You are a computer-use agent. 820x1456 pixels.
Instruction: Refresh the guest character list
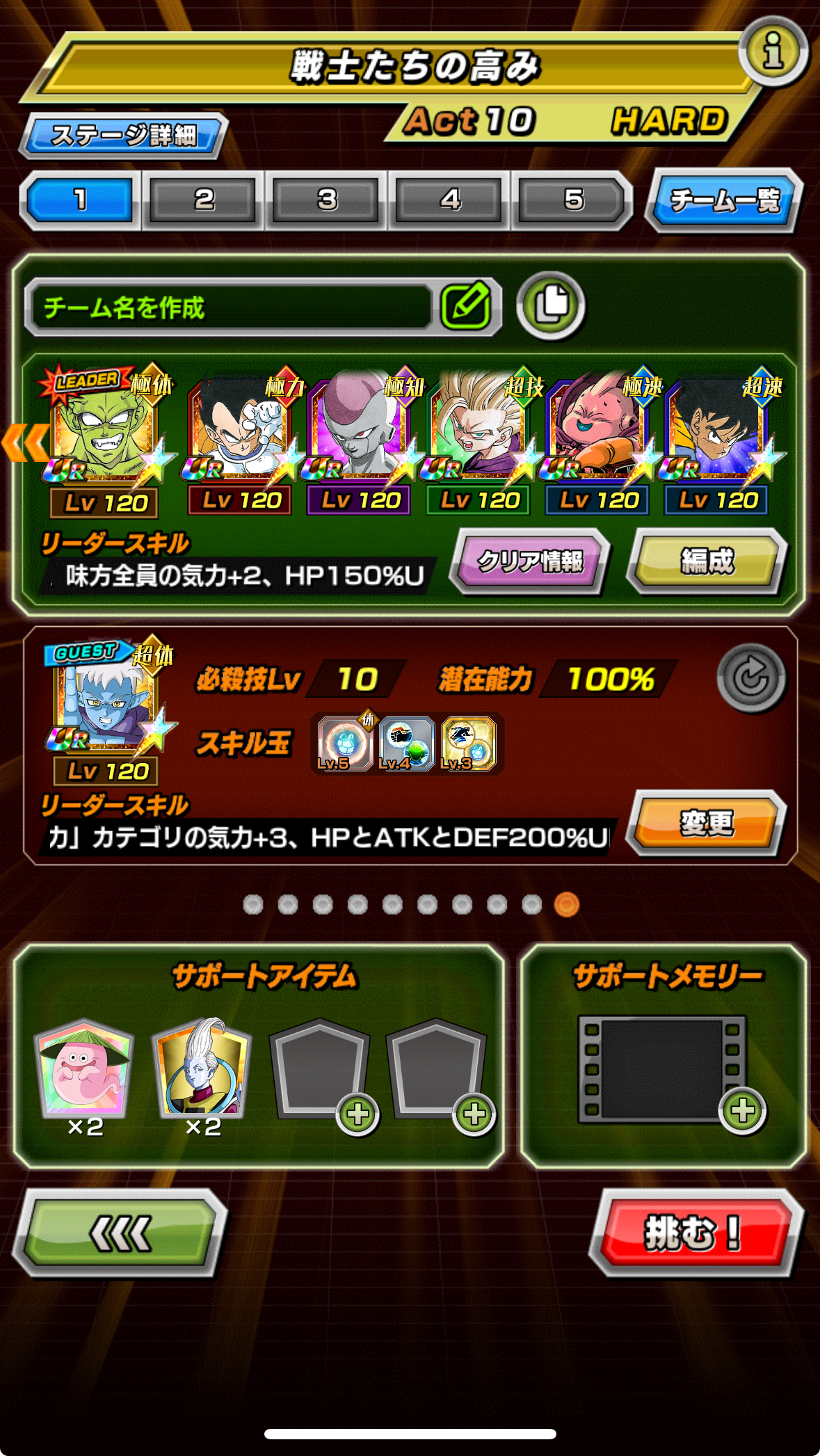pyautogui.click(x=750, y=678)
